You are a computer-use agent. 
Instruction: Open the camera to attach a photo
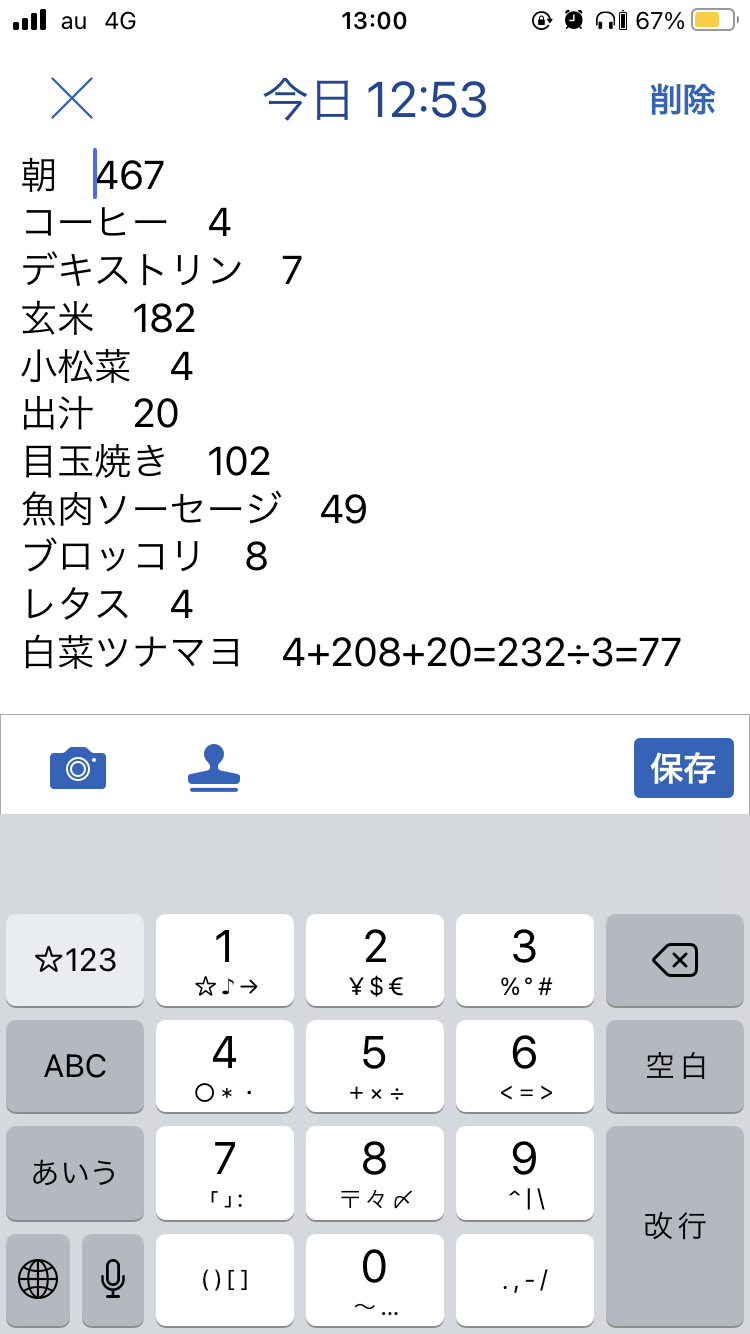tap(78, 768)
